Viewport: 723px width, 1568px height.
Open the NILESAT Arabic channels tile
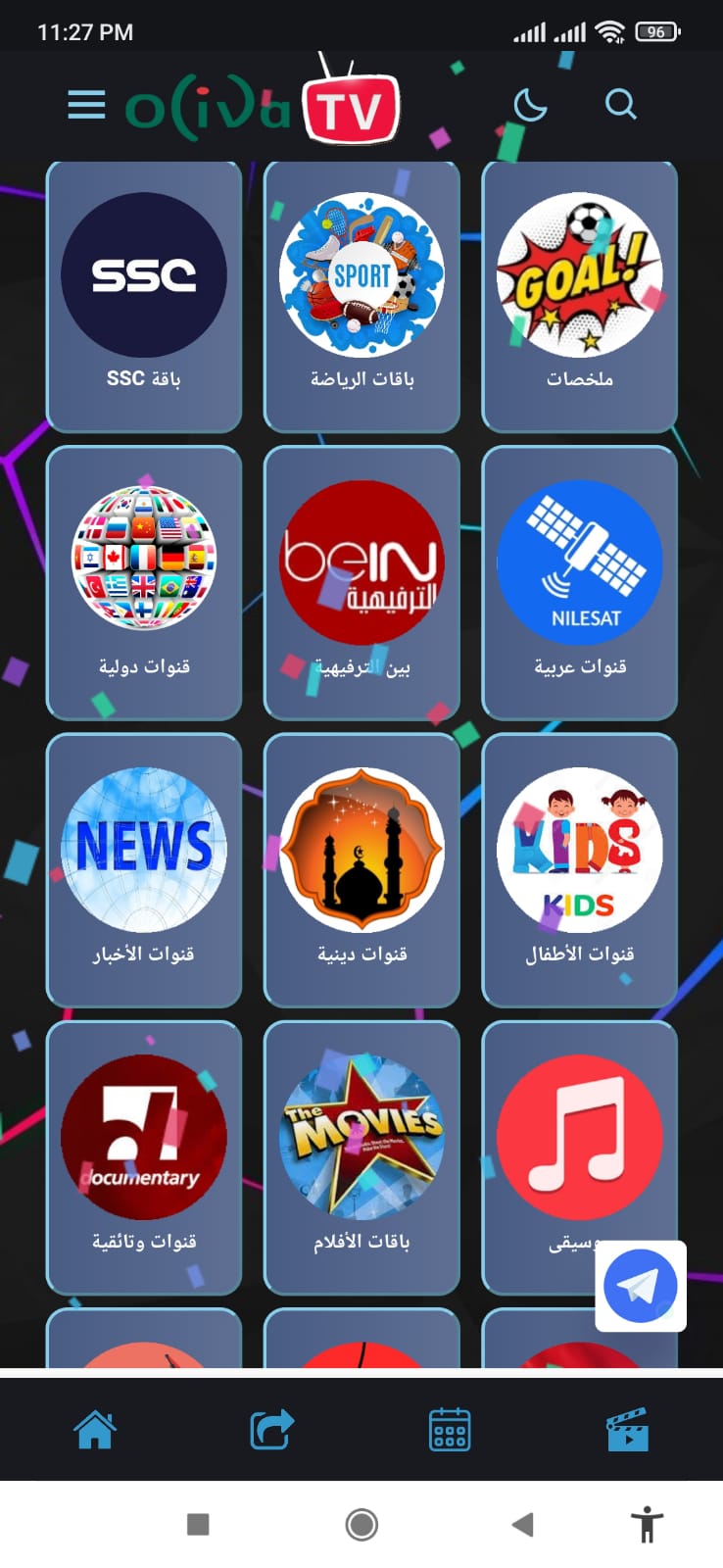pos(579,583)
